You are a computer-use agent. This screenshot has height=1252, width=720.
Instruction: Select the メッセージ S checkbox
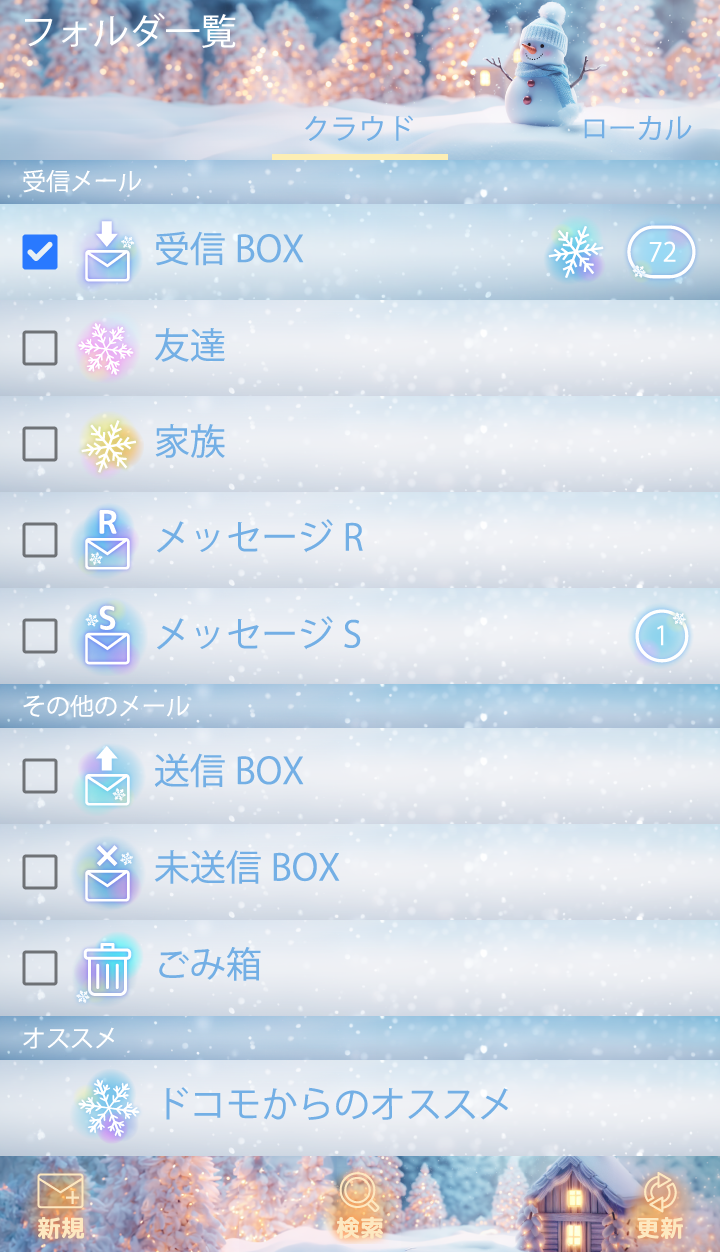point(40,636)
